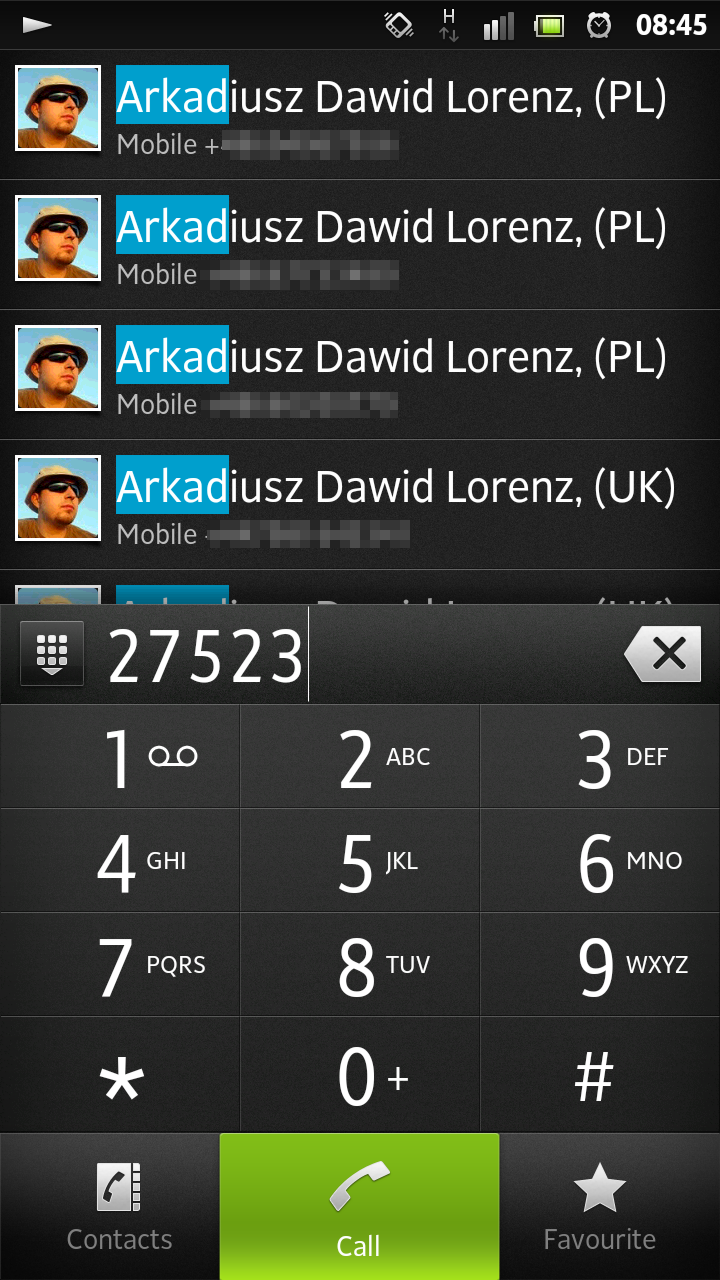The height and width of the screenshot is (1280, 720).
Task: Delete the last digit with backspace
Action: click(x=662, y=654)
